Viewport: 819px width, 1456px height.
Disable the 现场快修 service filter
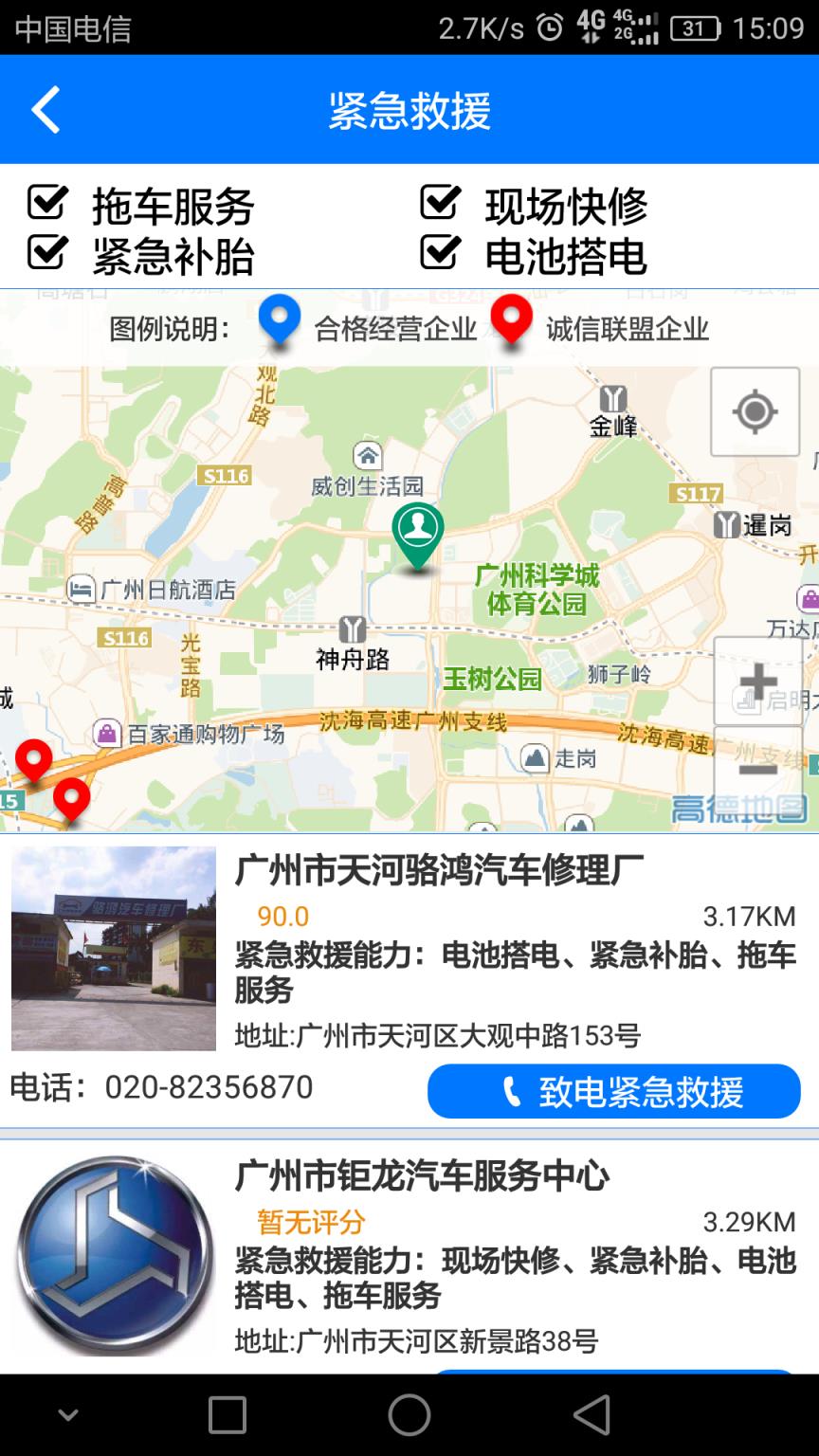click(437, 200)
